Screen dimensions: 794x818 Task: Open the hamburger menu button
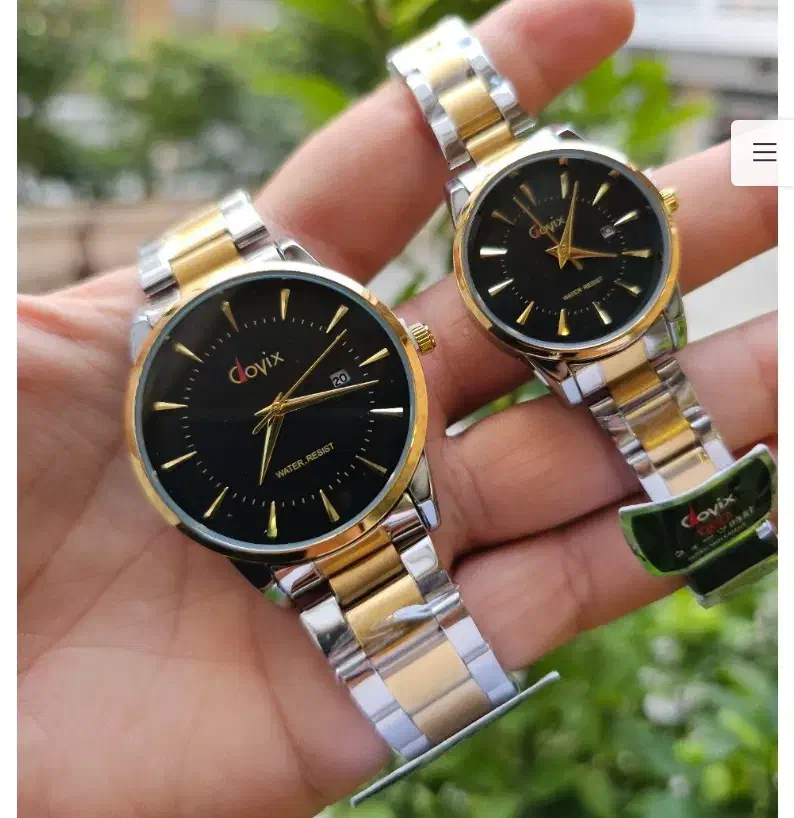coord(764,153)
